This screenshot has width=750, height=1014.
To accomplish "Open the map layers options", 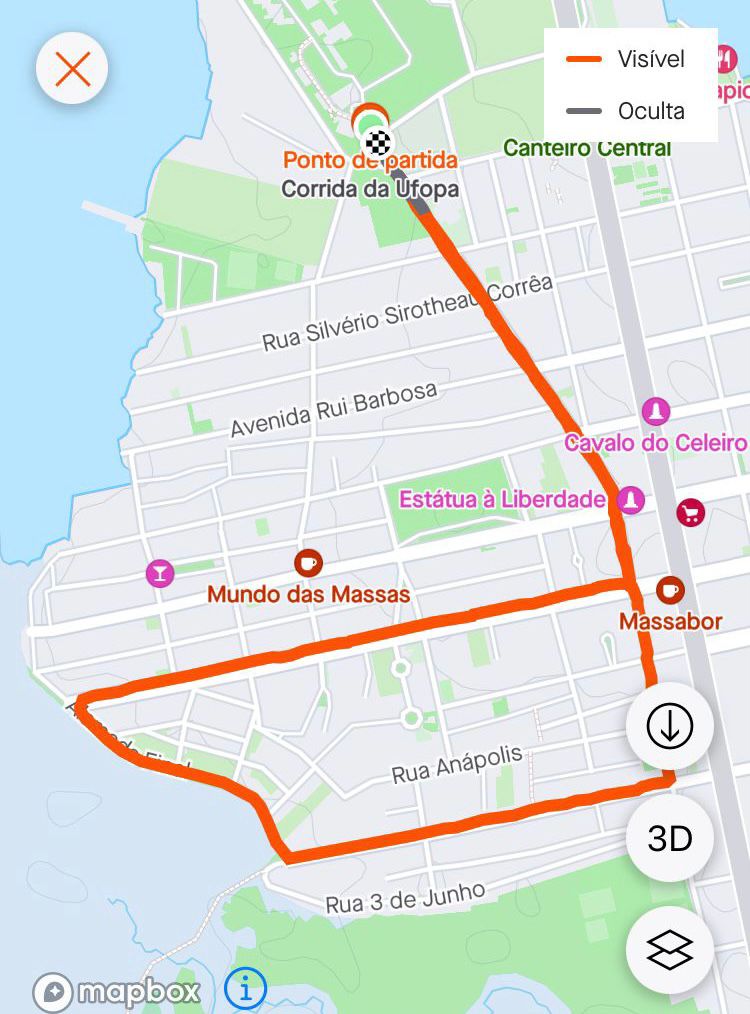I will click(669, 949).
